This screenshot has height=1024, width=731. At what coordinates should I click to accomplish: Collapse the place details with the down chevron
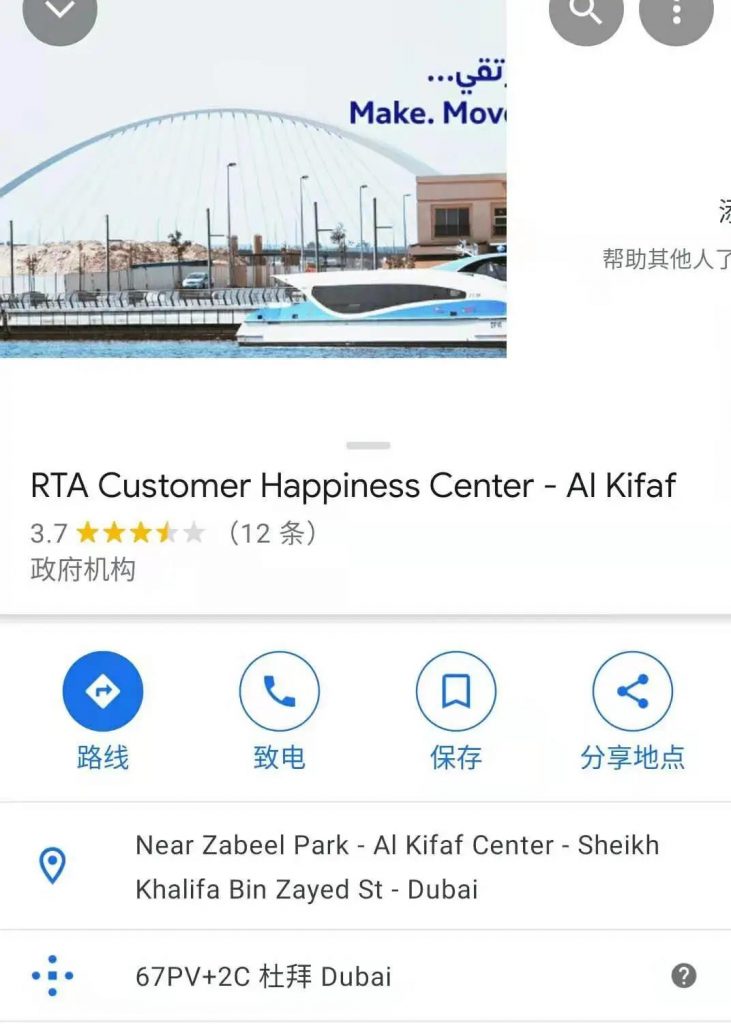[60, 10]
